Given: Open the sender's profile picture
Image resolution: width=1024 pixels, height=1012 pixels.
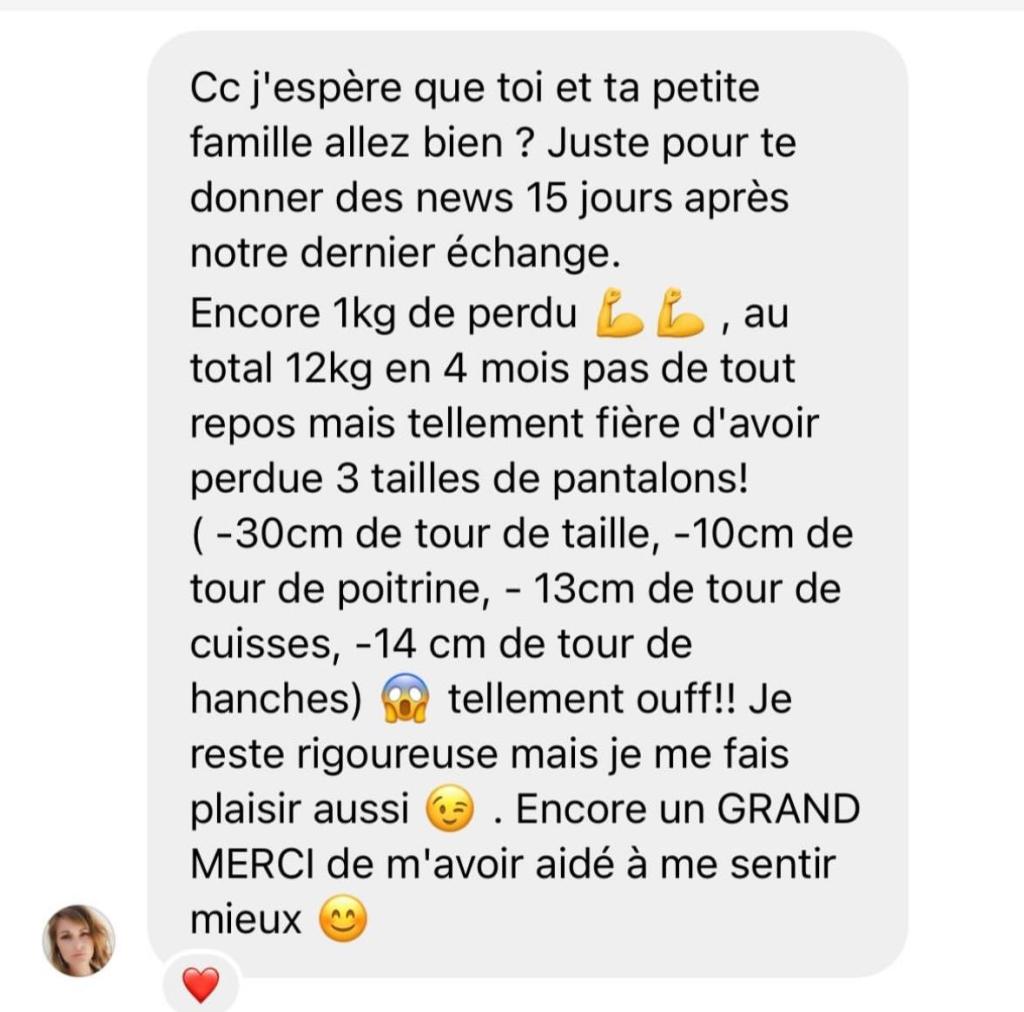Looking at the screenshot, I should pos(78,940).
